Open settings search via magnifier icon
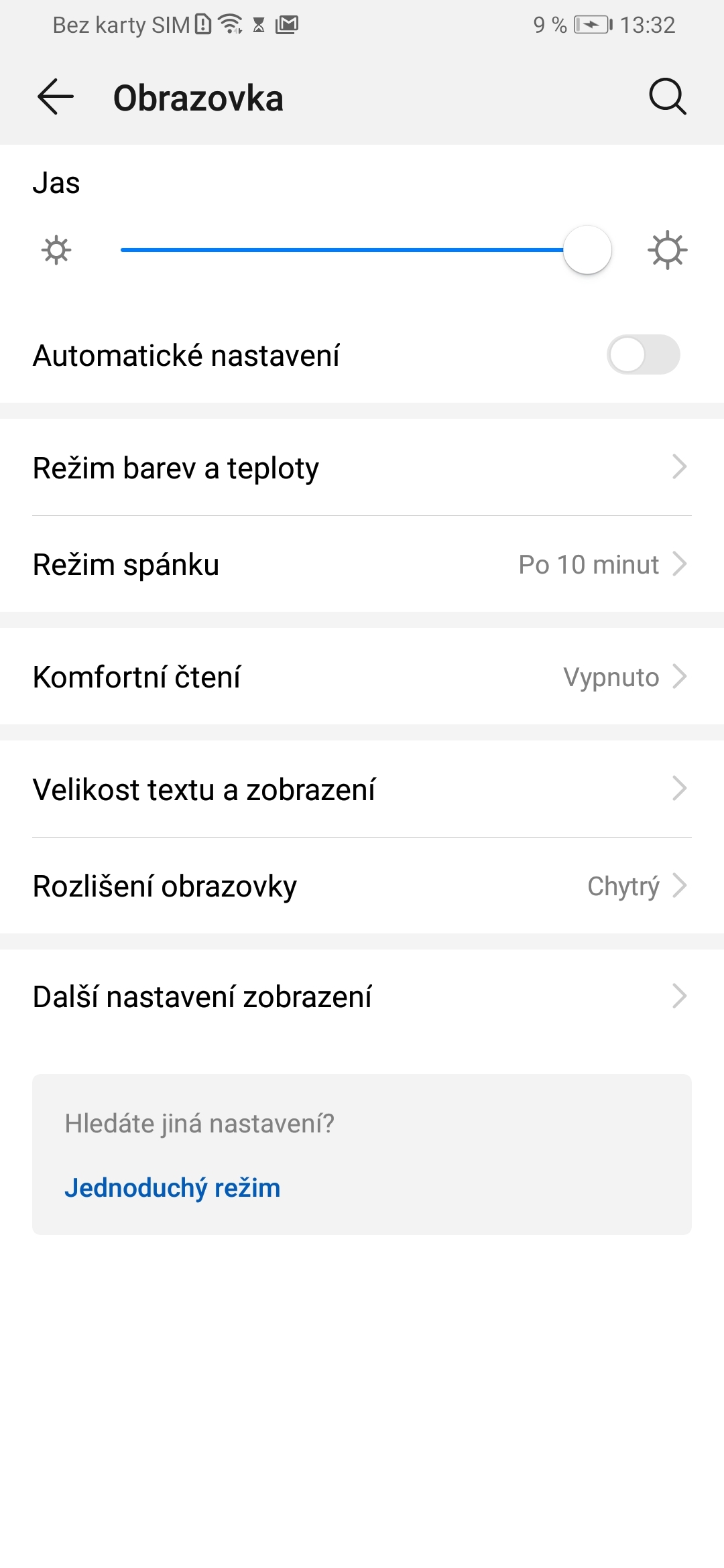This screenshot has width=724, height=1568. [x=666, y=97]
